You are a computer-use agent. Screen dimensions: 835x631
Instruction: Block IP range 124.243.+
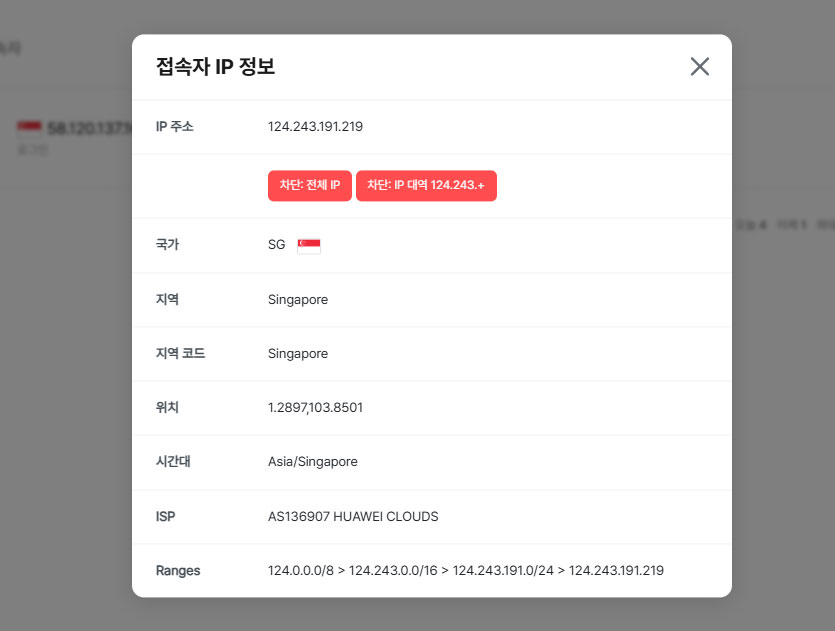tap(426, 186)
